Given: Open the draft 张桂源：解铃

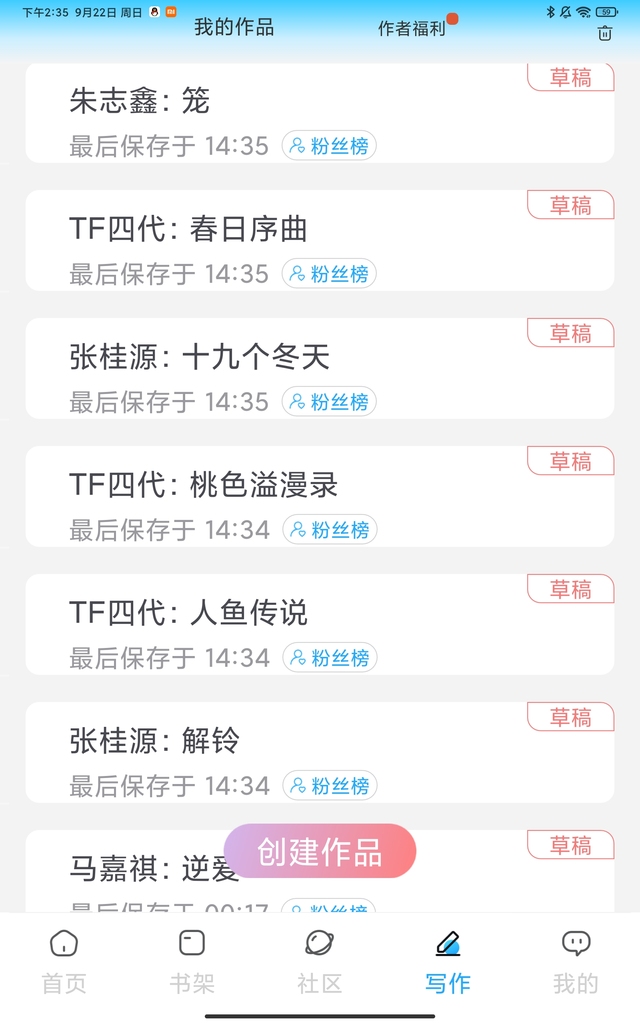Looking at the screenshot, I should tap(319, 752).
